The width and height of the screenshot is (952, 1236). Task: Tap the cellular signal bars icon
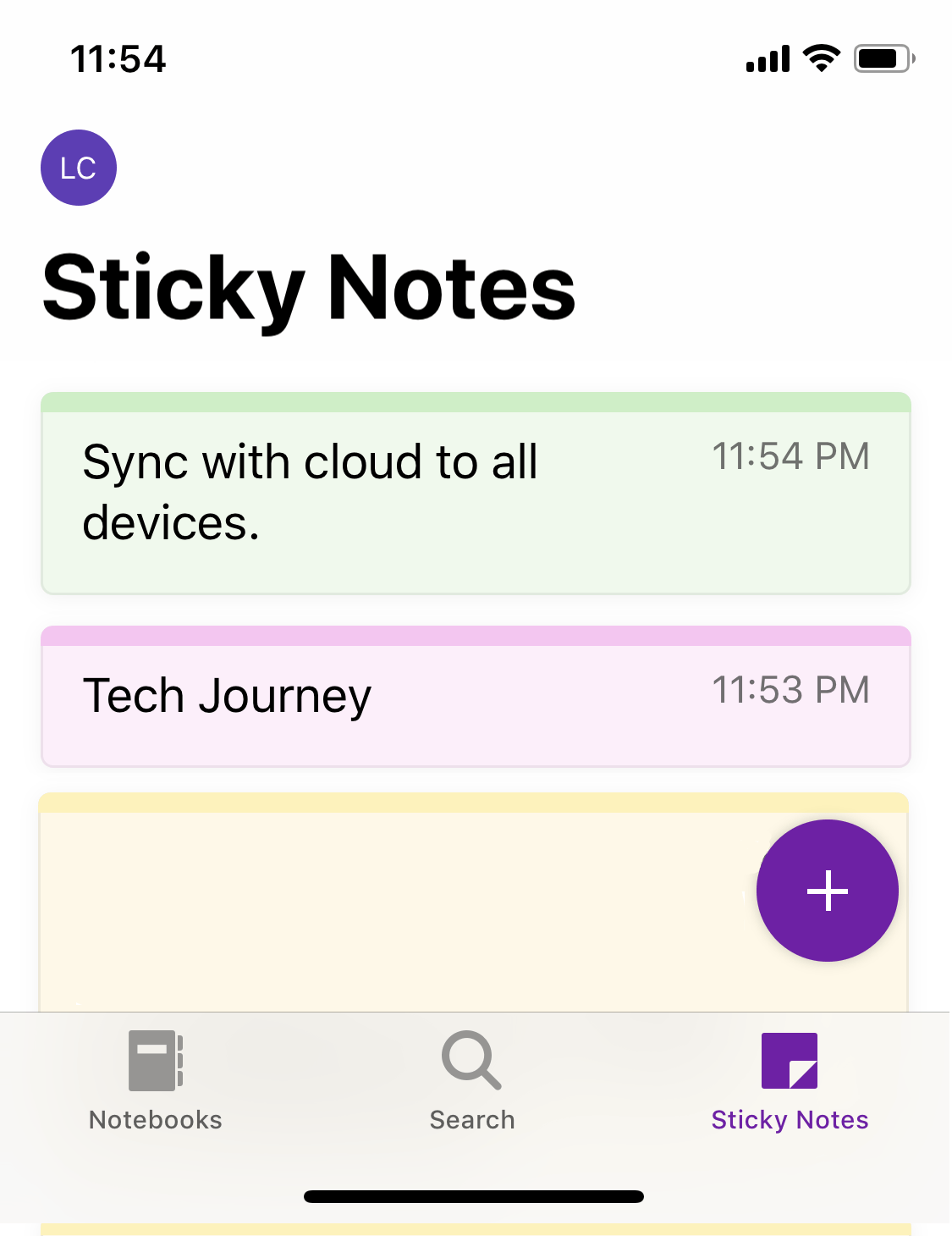767,58
